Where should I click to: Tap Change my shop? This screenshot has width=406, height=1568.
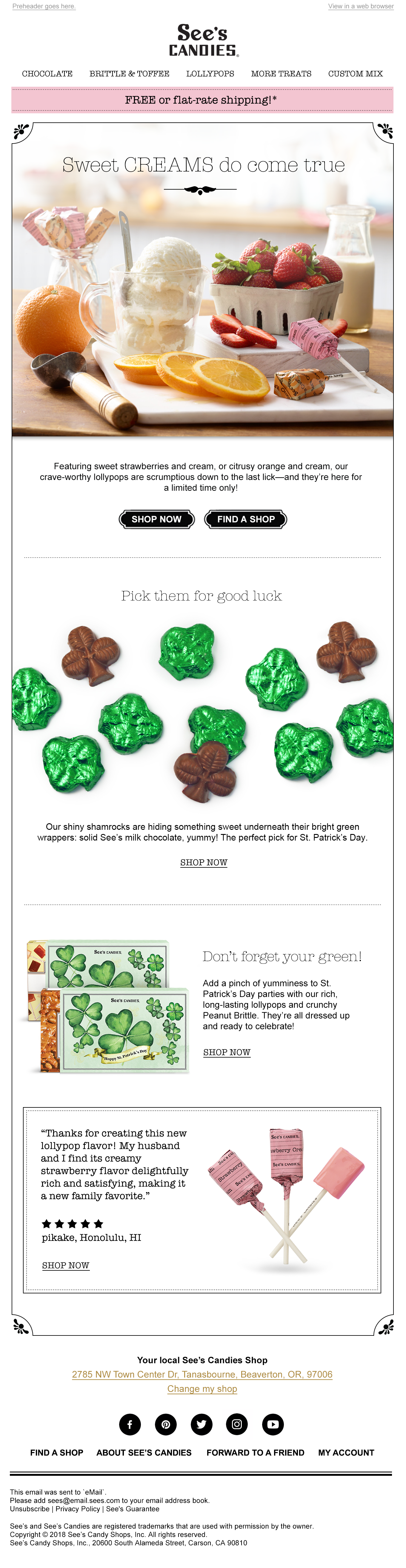[202, 1388]
